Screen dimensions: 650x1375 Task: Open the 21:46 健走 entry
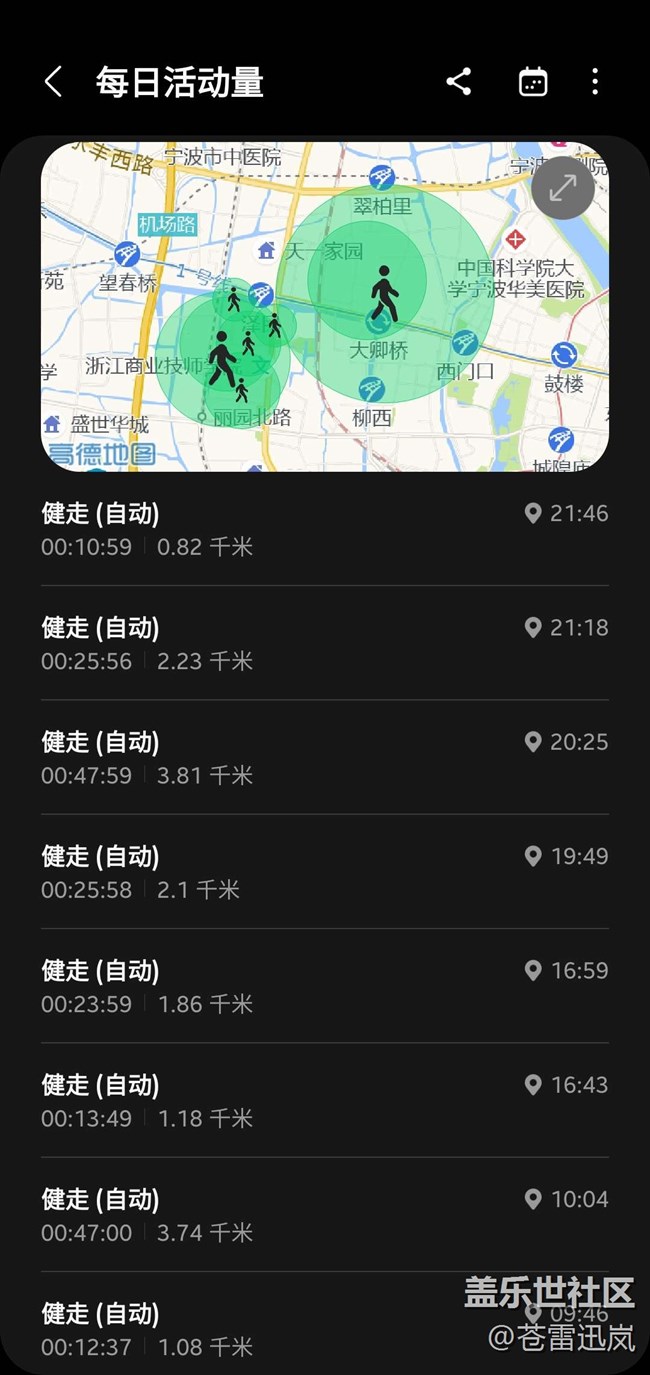[x=325, y=529]
